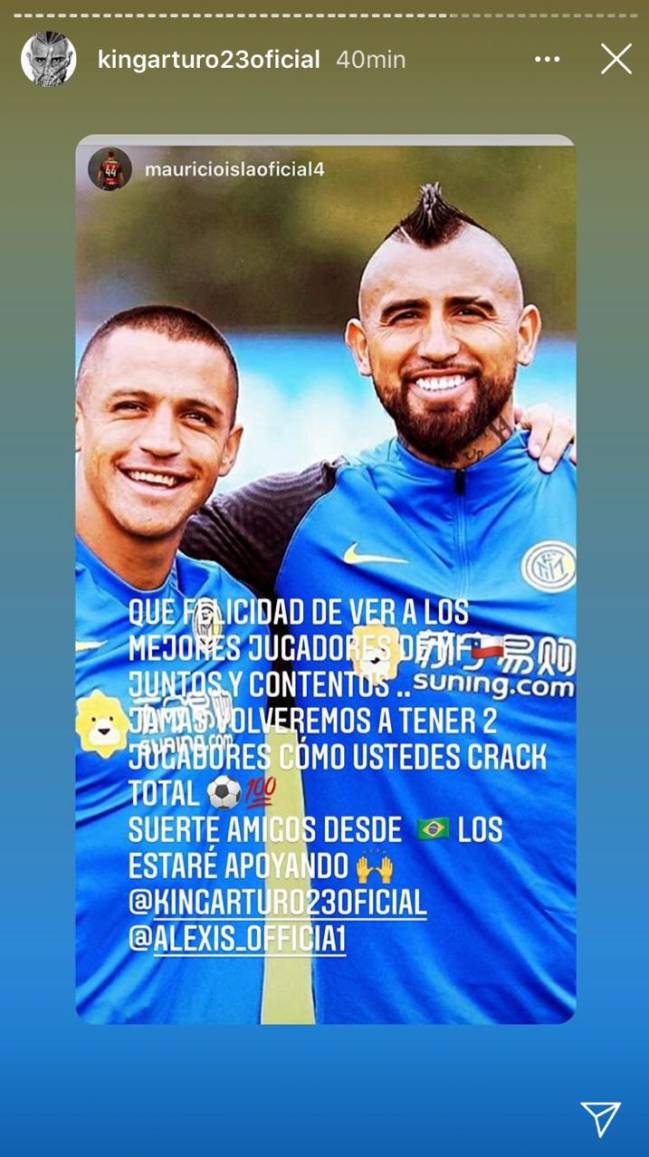Open the reshared story from mauricioislaoficial4
Image resolution: width=649 pixels, height=1157 pixels.
(x=234, y=169)
